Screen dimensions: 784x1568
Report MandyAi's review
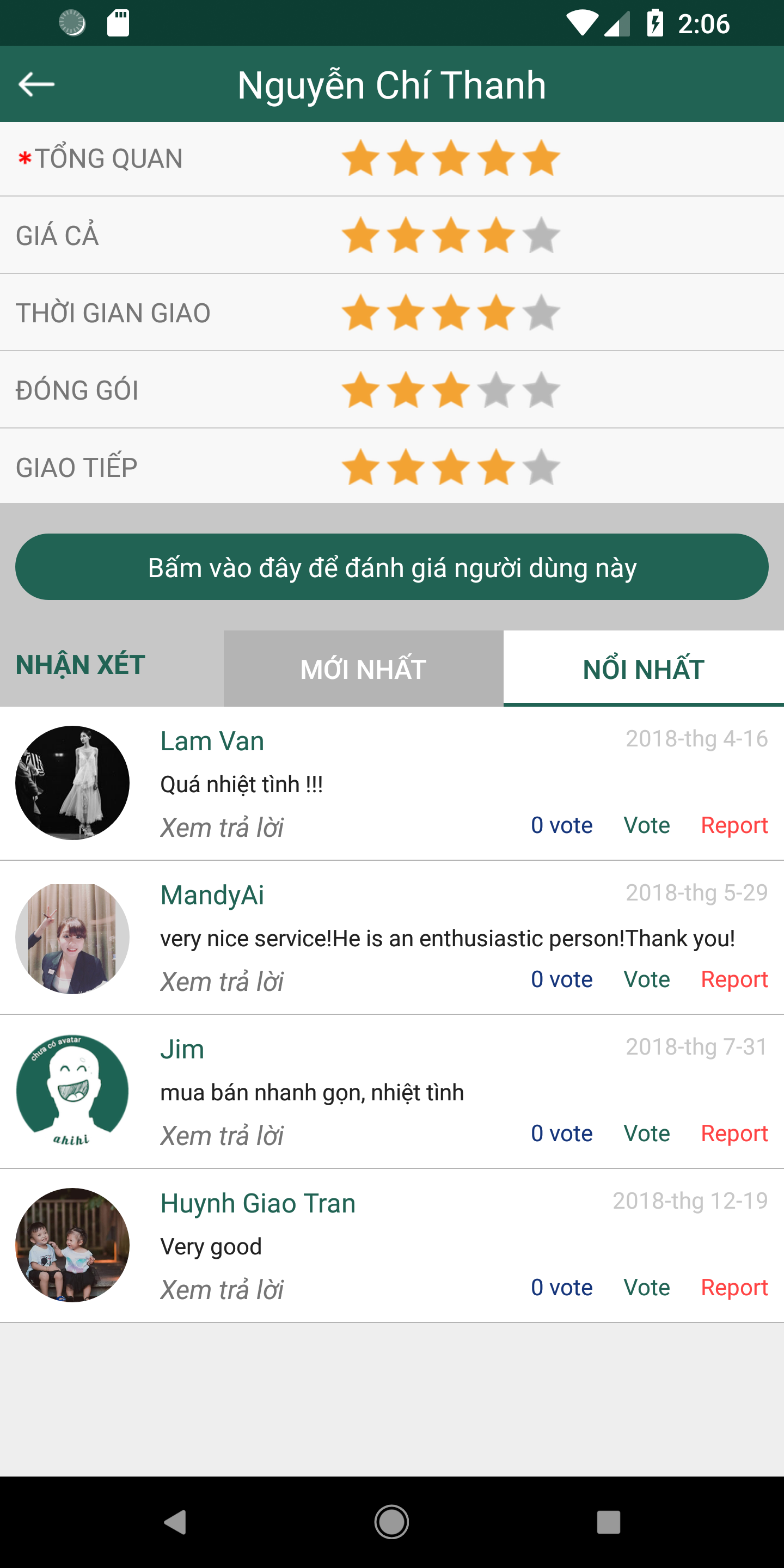[x=733, y=979]
